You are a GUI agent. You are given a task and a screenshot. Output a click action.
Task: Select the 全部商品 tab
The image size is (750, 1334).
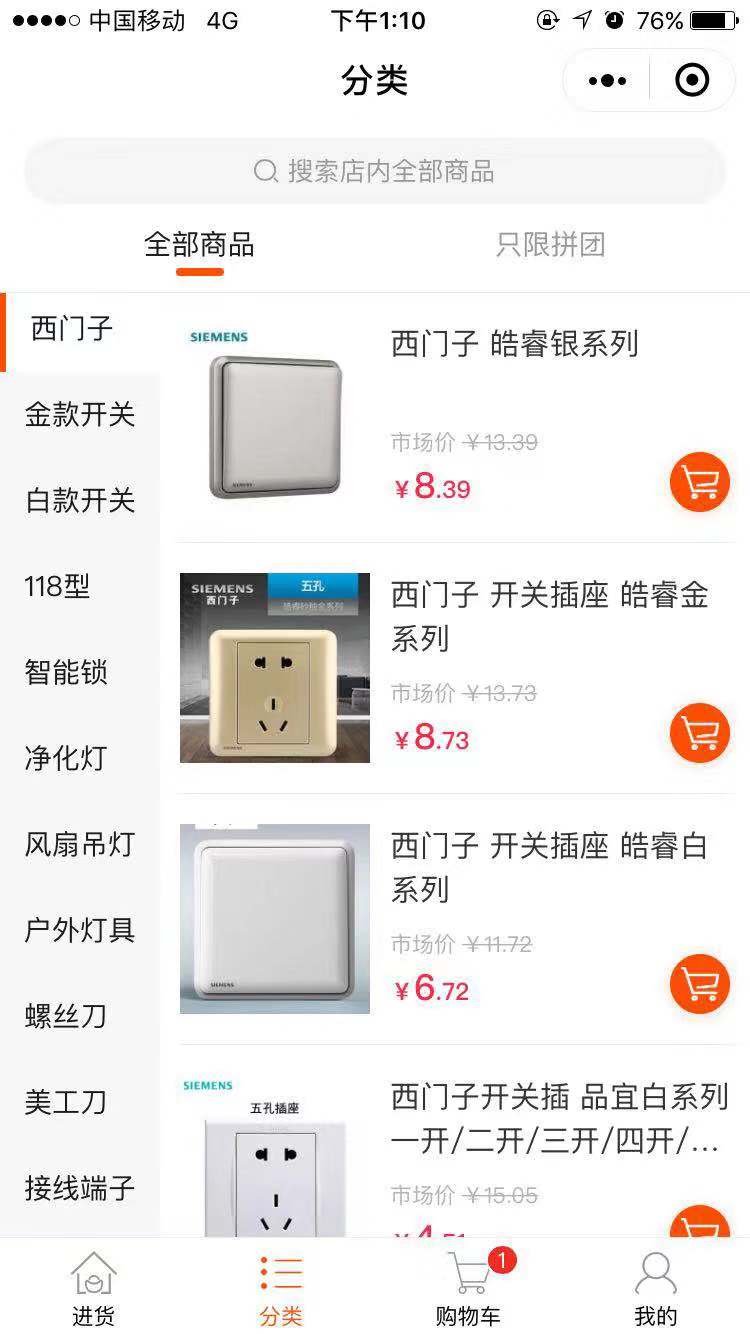click(x=199, y=245)
